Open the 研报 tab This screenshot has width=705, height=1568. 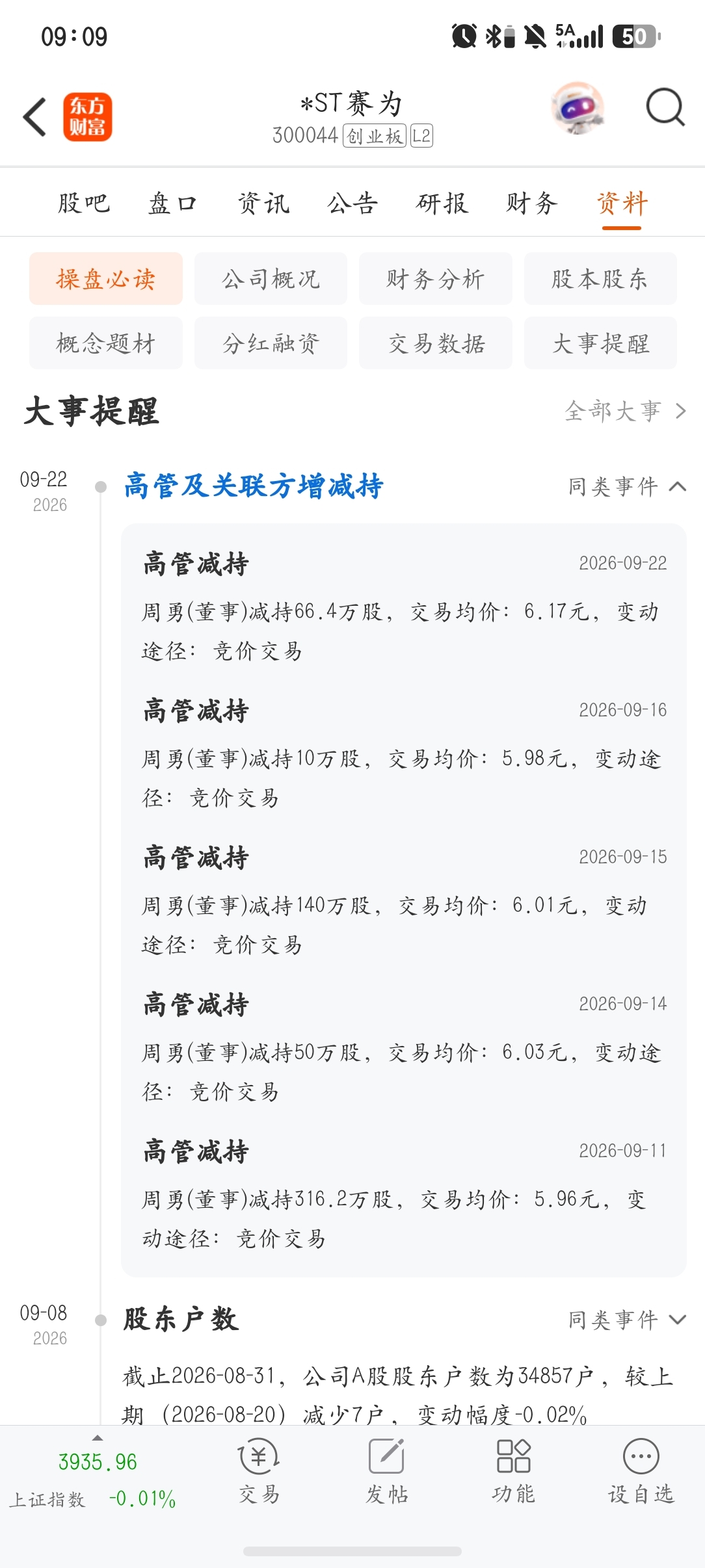442,203
